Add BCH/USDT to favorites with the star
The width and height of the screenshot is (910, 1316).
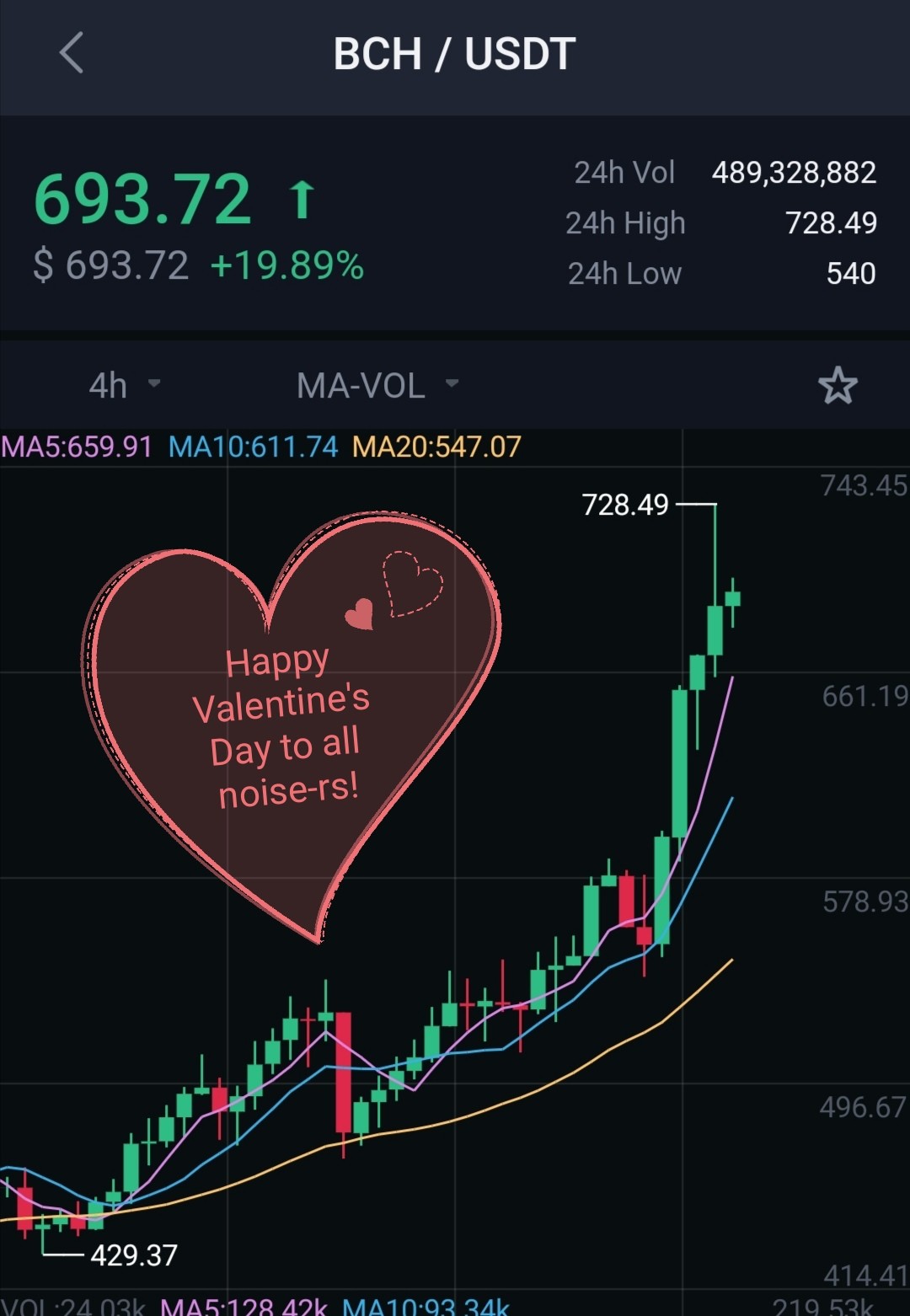[x=838, y=385]
